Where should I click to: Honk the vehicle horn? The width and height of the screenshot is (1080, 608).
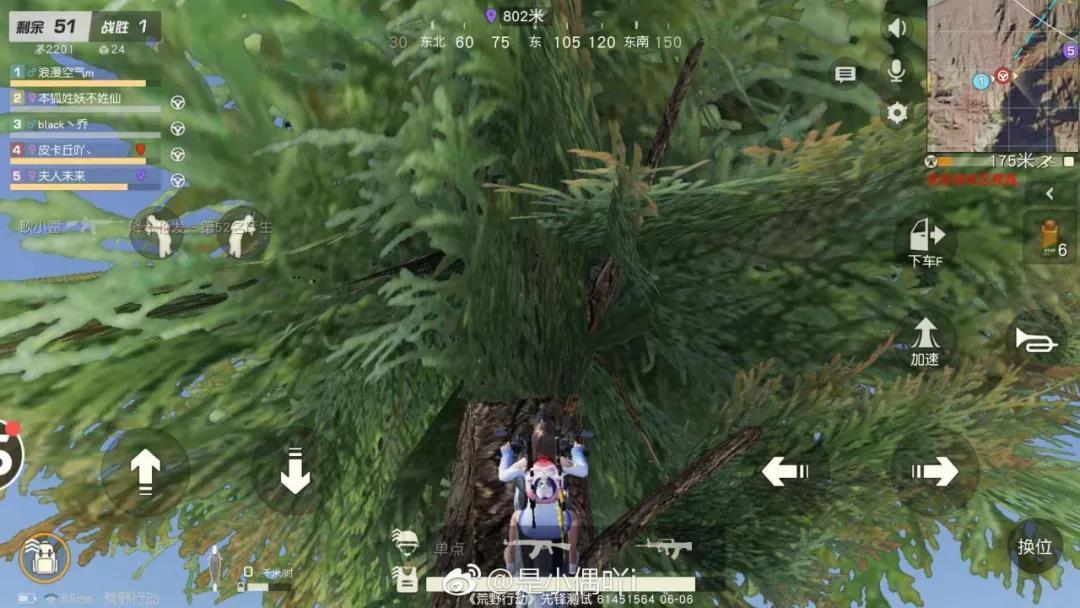coord(1036,340)
